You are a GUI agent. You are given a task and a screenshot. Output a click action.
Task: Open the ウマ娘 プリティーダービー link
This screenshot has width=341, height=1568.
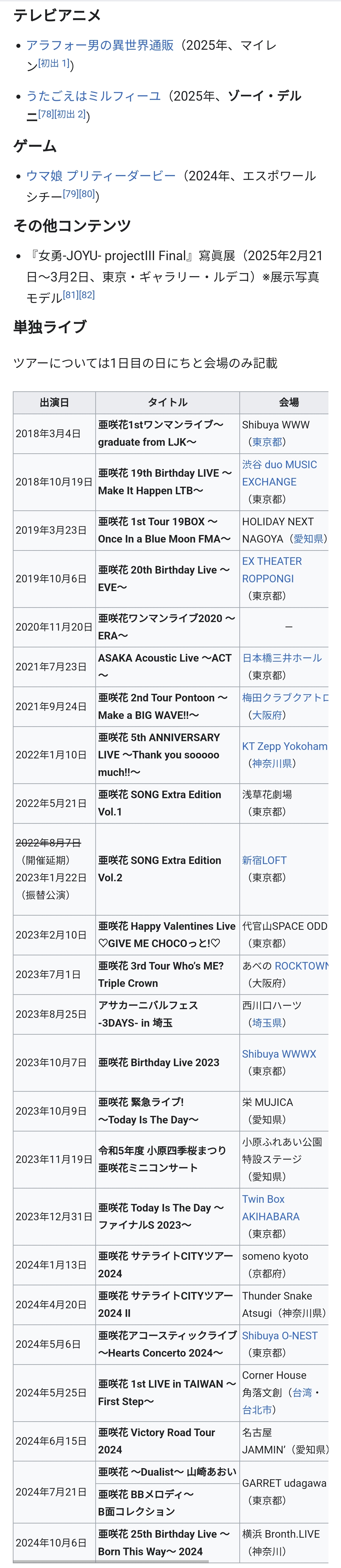click(x=100, y=176)
